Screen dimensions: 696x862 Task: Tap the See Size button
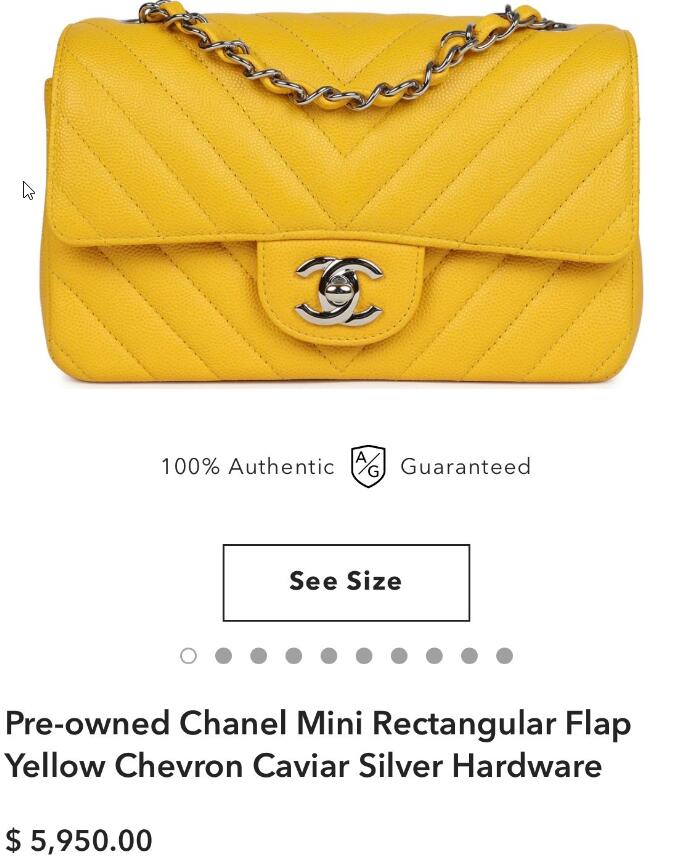coord(346,583)
